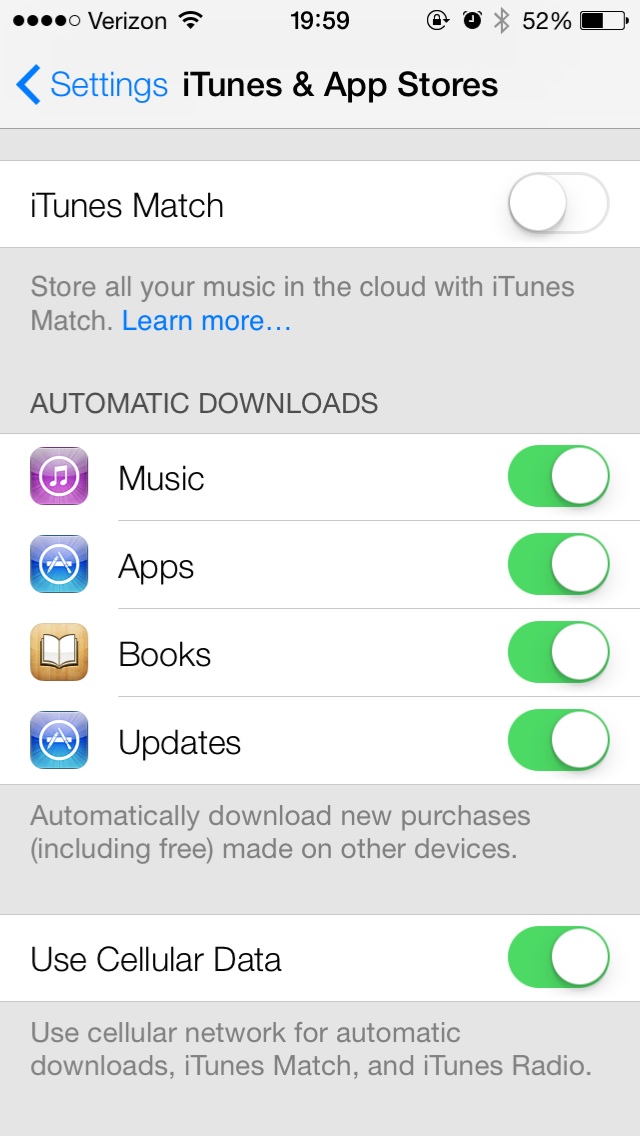Toggle off automatic Updates

(558, 740)
